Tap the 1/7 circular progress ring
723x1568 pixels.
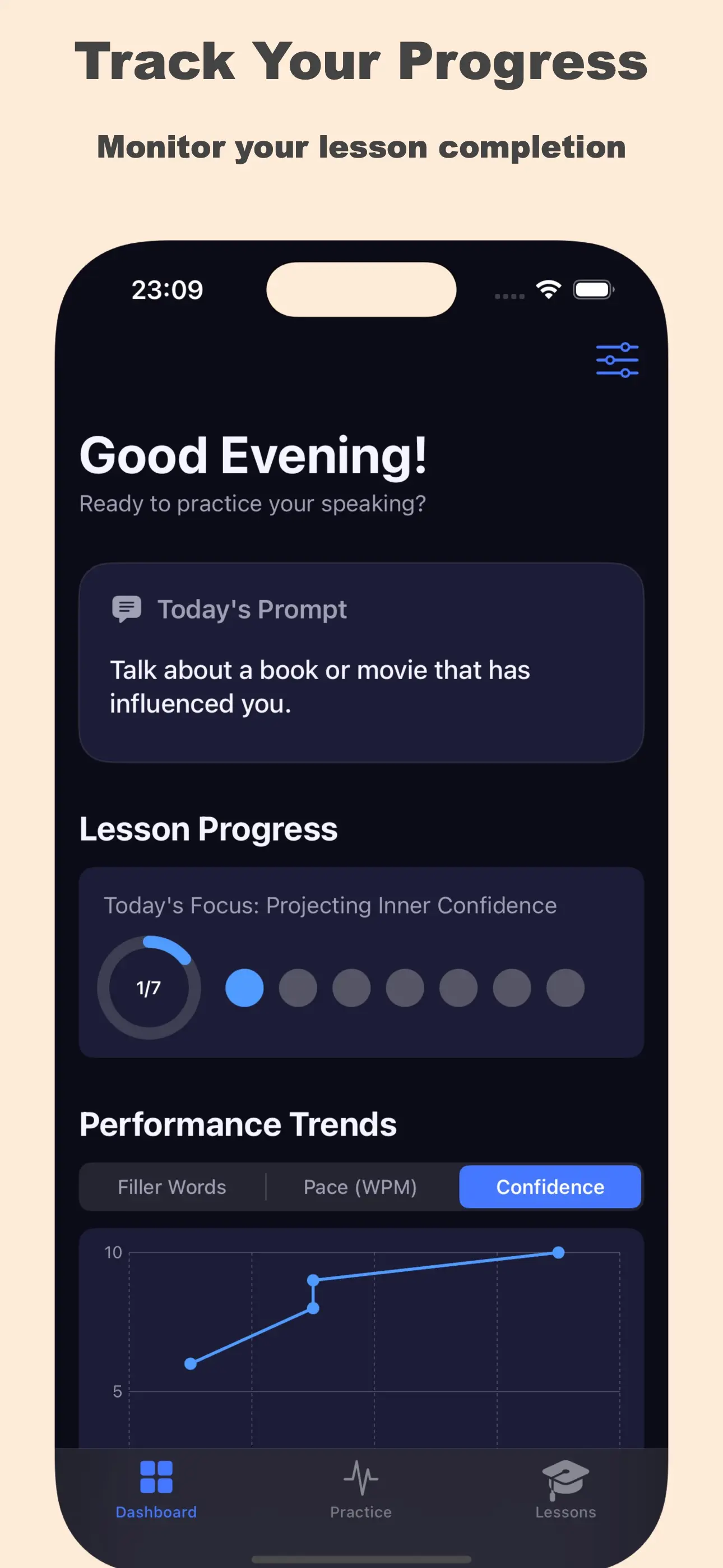point(147,988)
